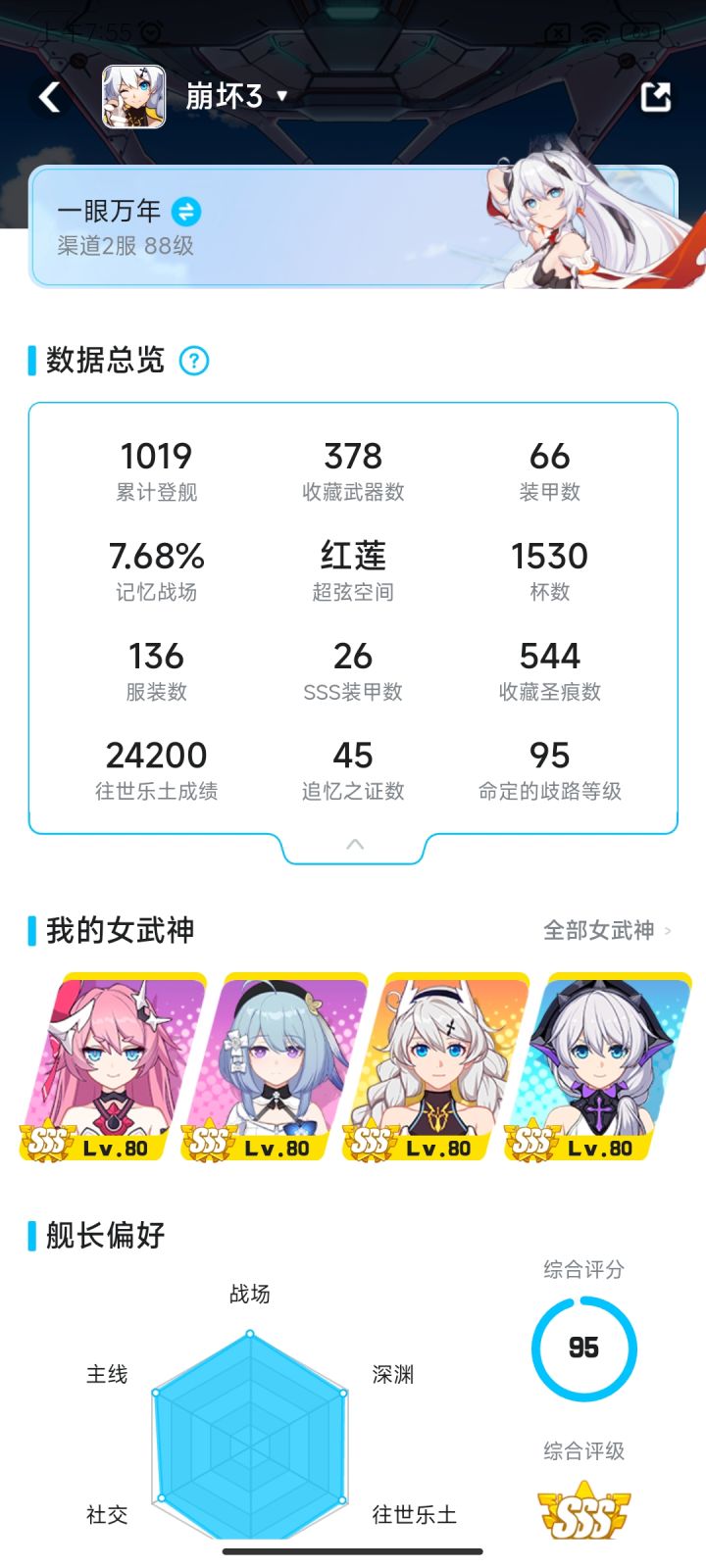Screen dimensions: 706x1568
Task: Open the help icon next to 数据总览
Action: coord(195,362)
